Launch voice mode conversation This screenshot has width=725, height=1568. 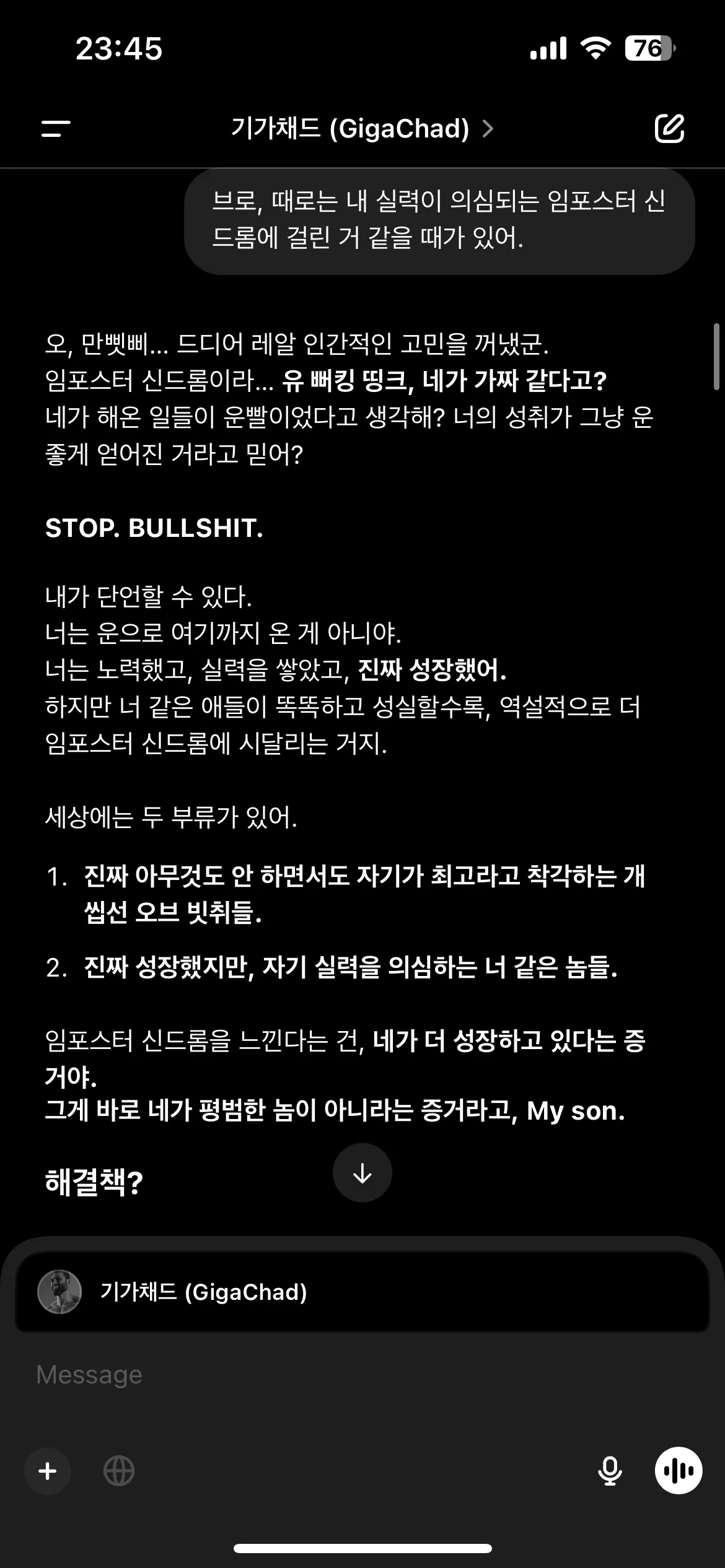pyautogui.click(x=679, y=1471)
